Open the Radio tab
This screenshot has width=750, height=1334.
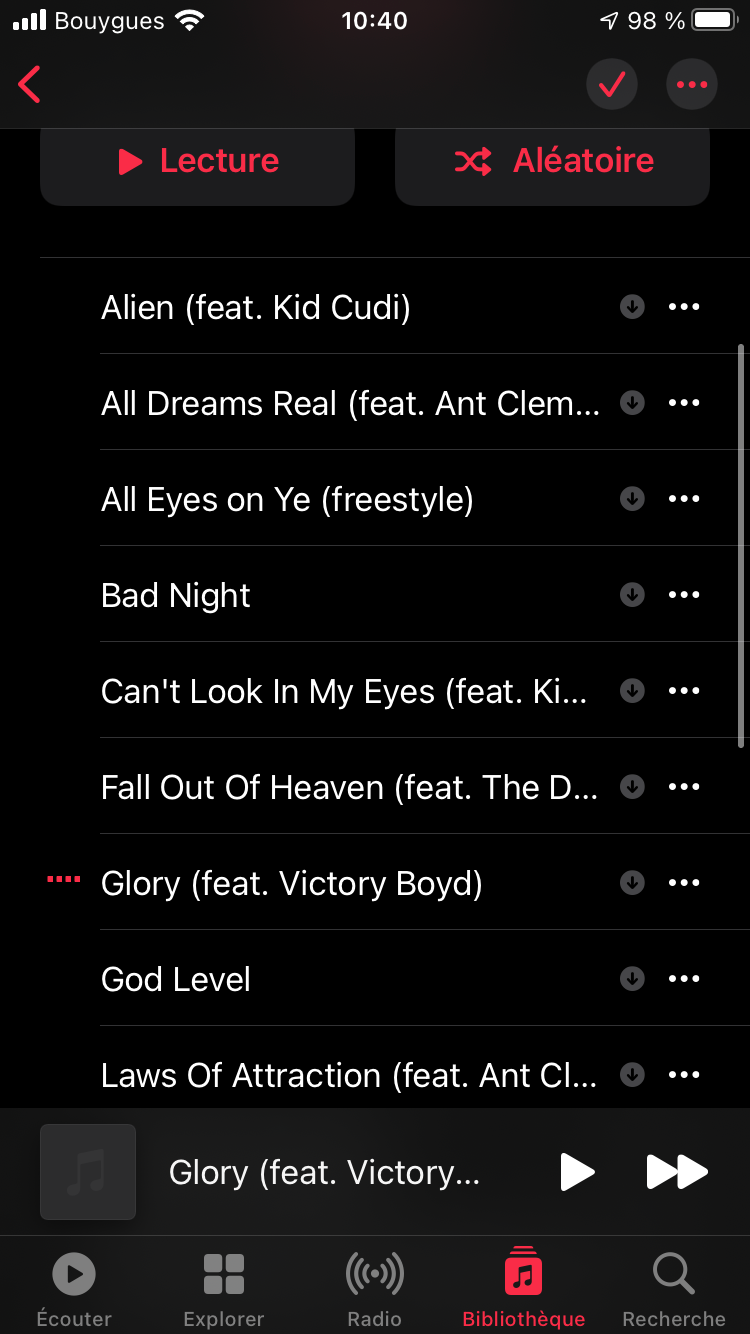(x=375, y=1289)
